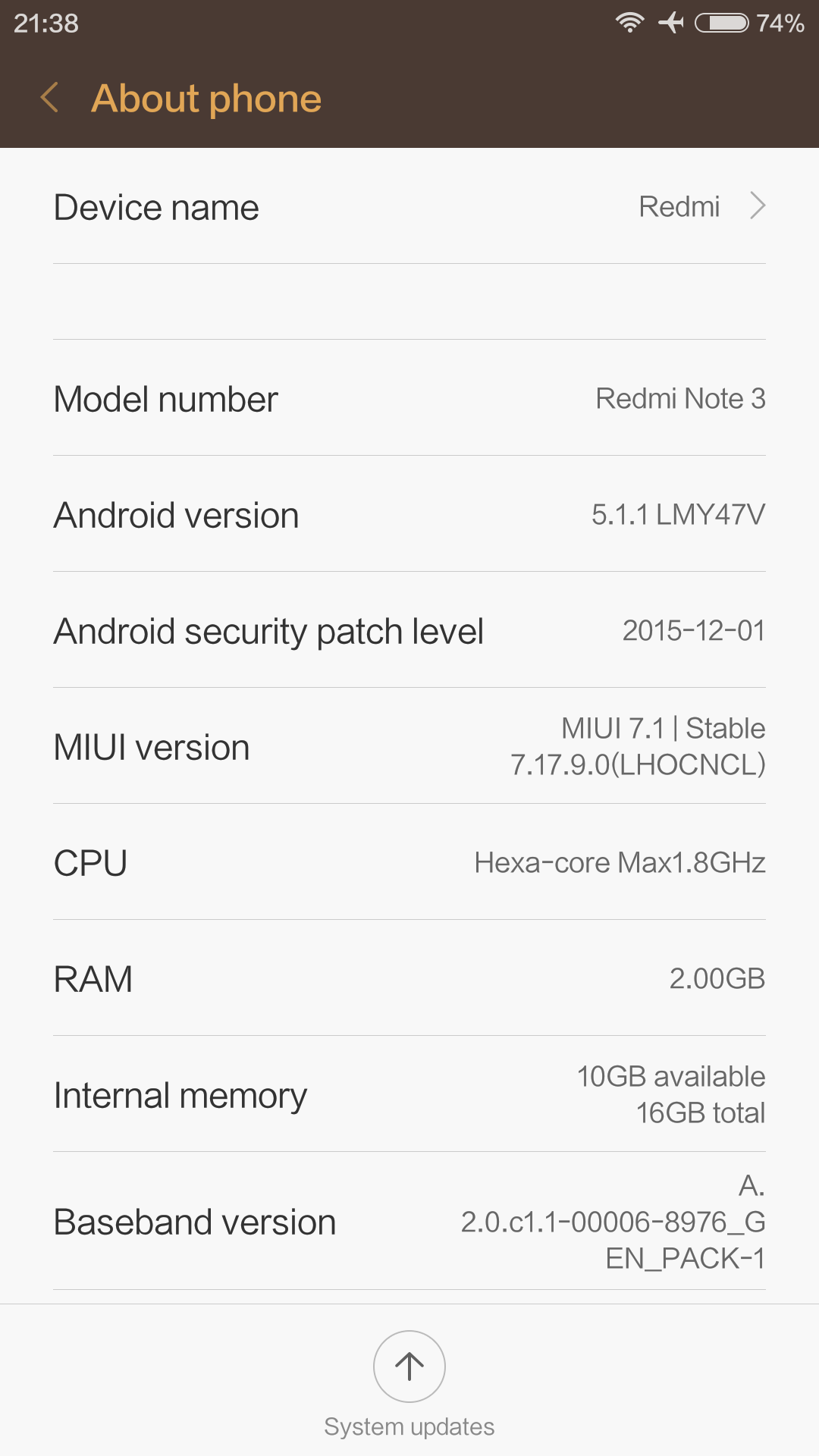Image resolution: width=819 pixels, height=1456 pixels.
Task: Tap the Internal memory row
Action: pyautogui.click(x=409, y=1095)
